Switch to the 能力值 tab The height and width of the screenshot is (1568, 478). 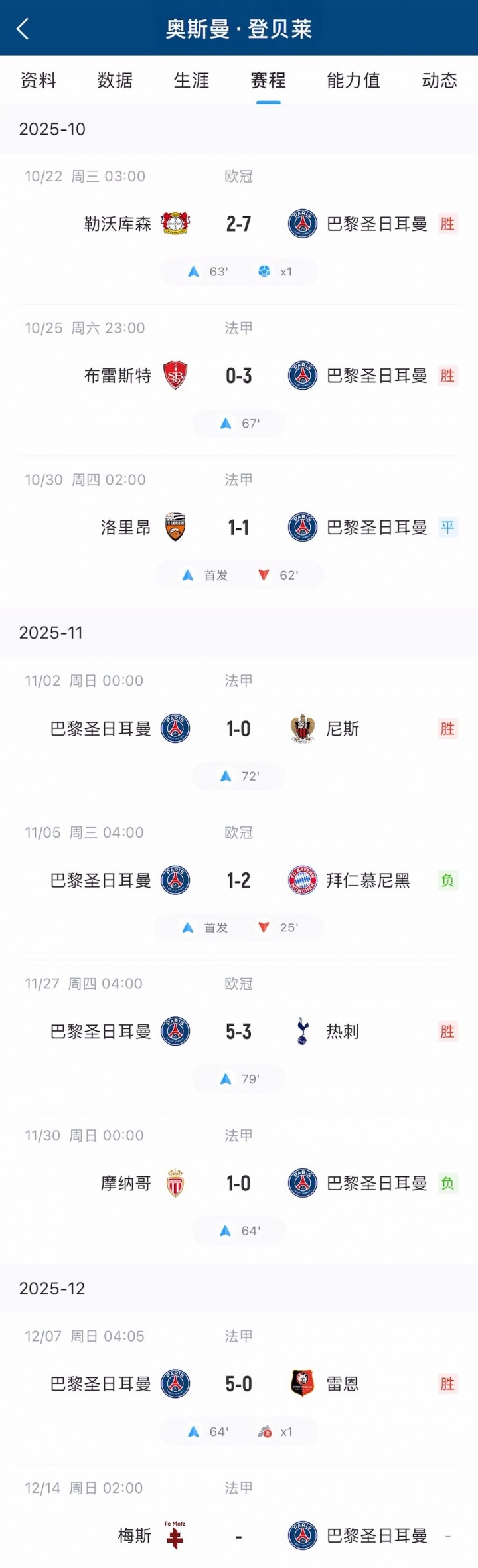[x=353, y=80]
